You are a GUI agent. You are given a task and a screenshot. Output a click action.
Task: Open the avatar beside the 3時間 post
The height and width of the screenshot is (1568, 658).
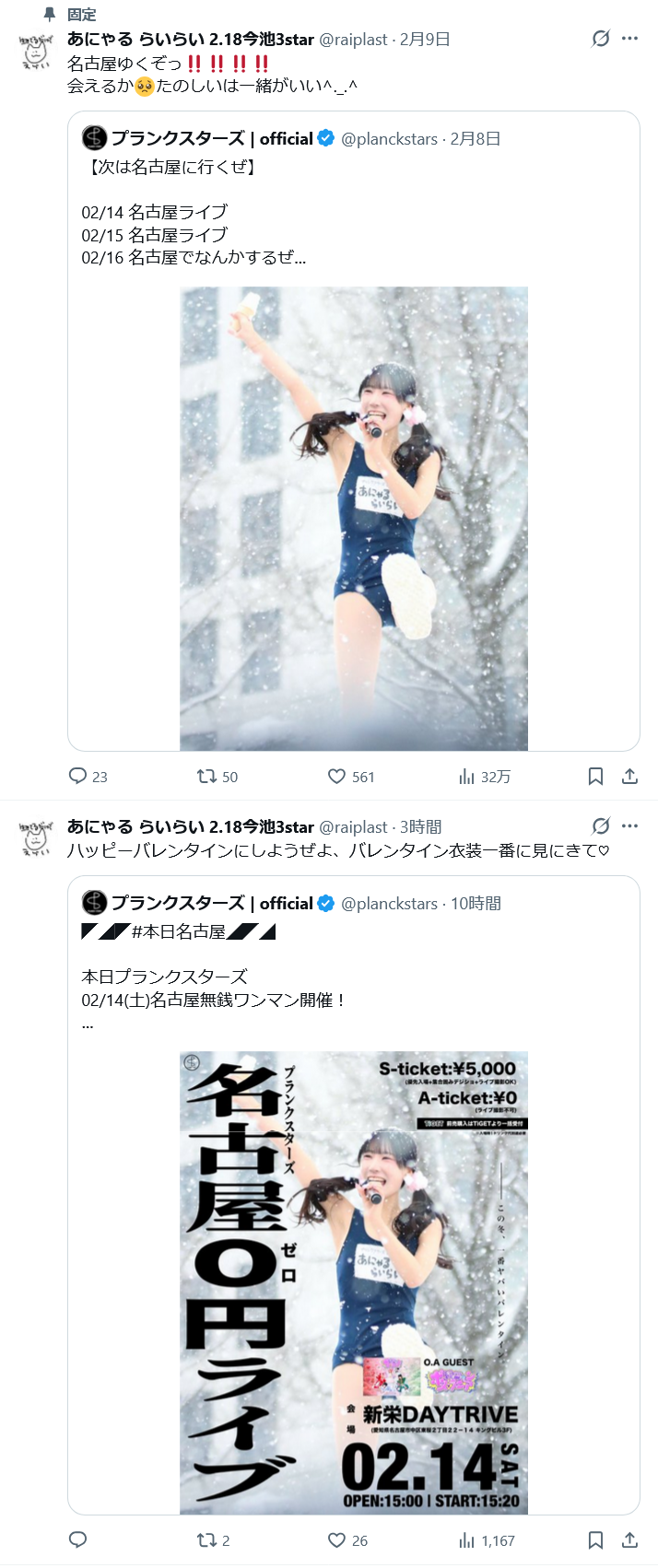pos(37,840)
